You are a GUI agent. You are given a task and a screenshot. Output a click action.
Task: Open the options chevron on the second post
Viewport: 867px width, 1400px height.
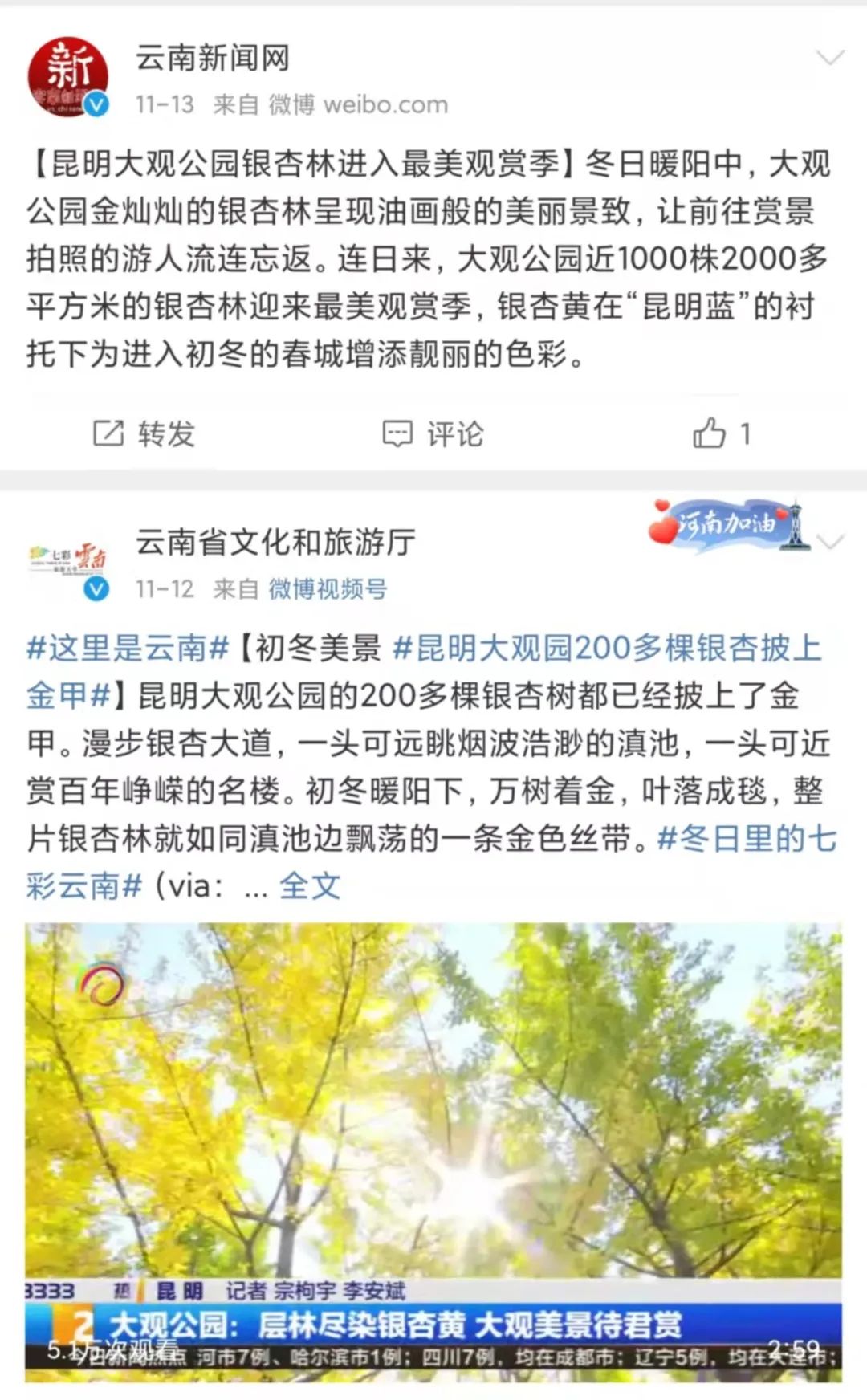(829, 539)
